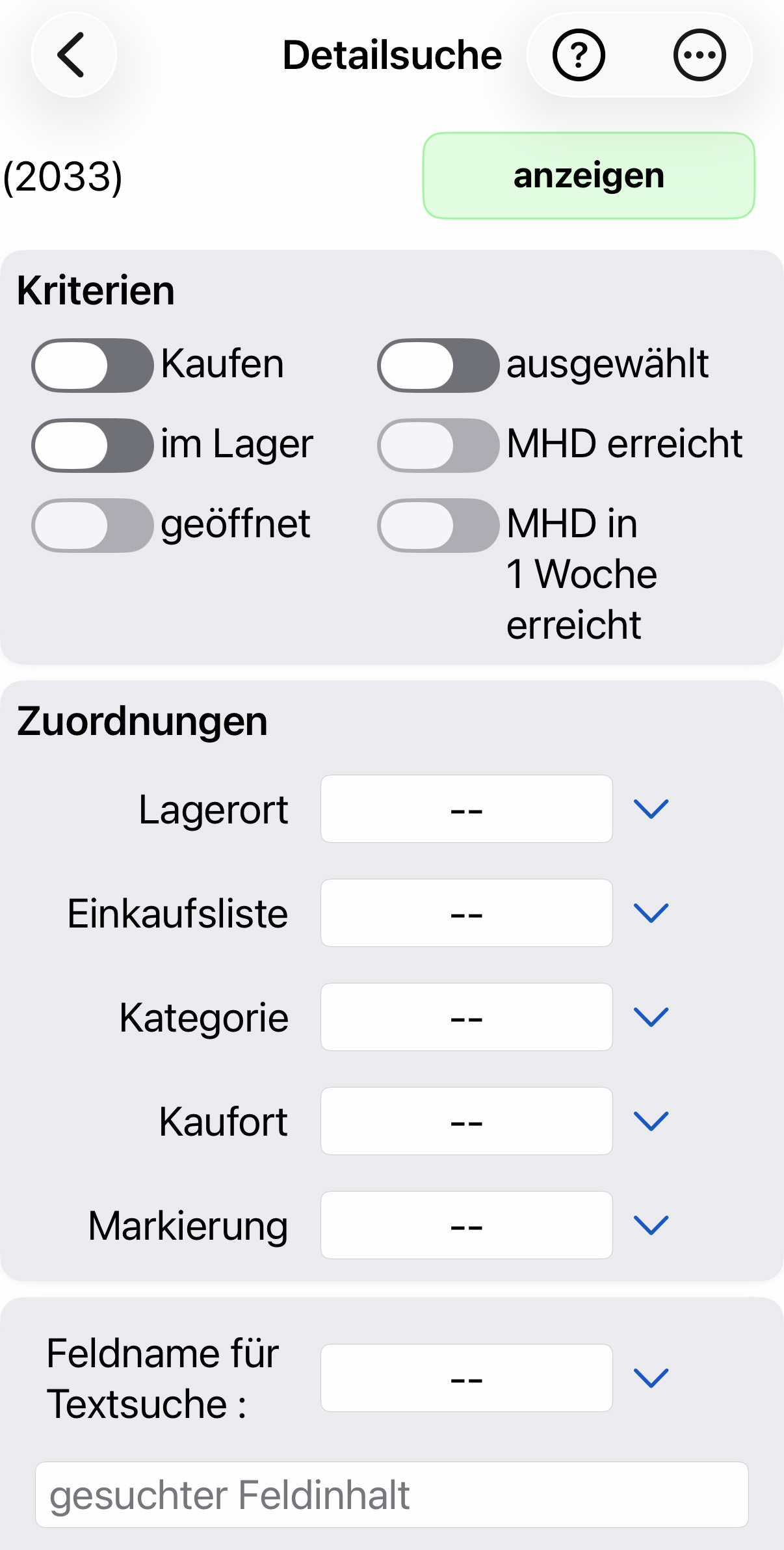Go back from Detailsuche
Screen dimensions: 784x1550
coord(73,55)
